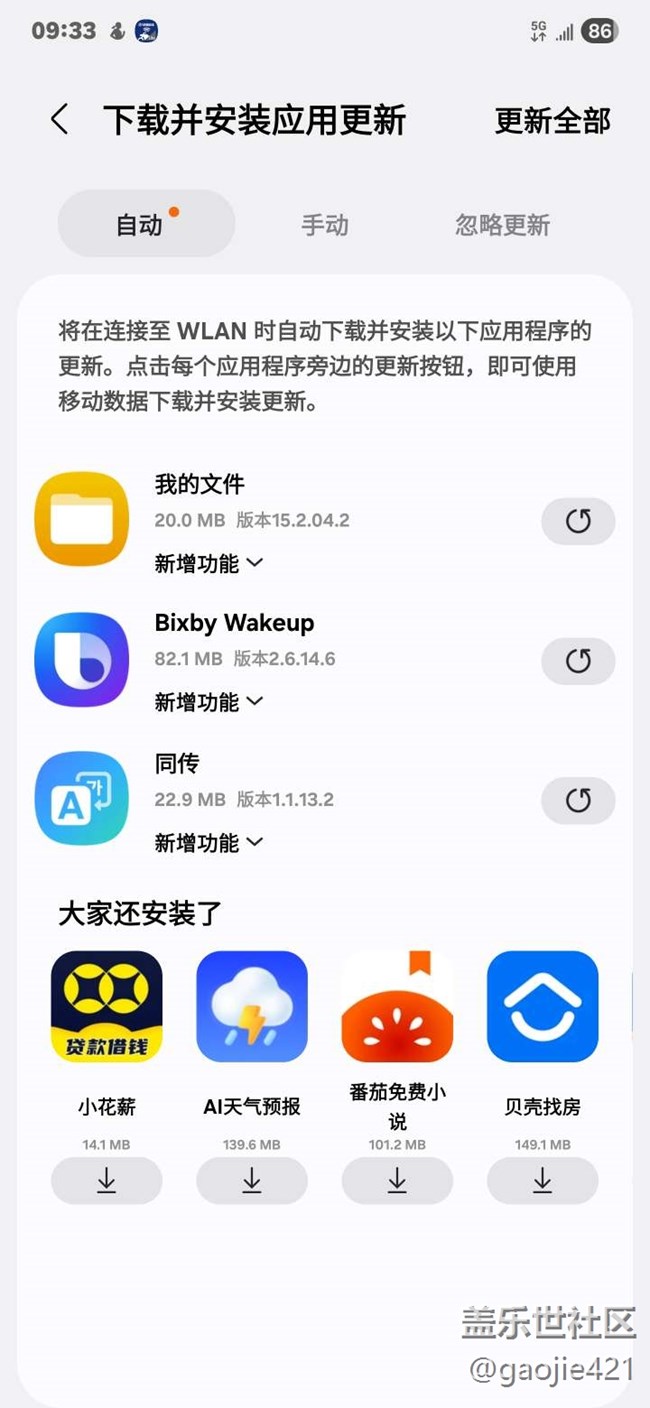Screen dimensions: 650x1408
Task: Expand 新增功能 under 我的文件
Action: click(209, 564)
